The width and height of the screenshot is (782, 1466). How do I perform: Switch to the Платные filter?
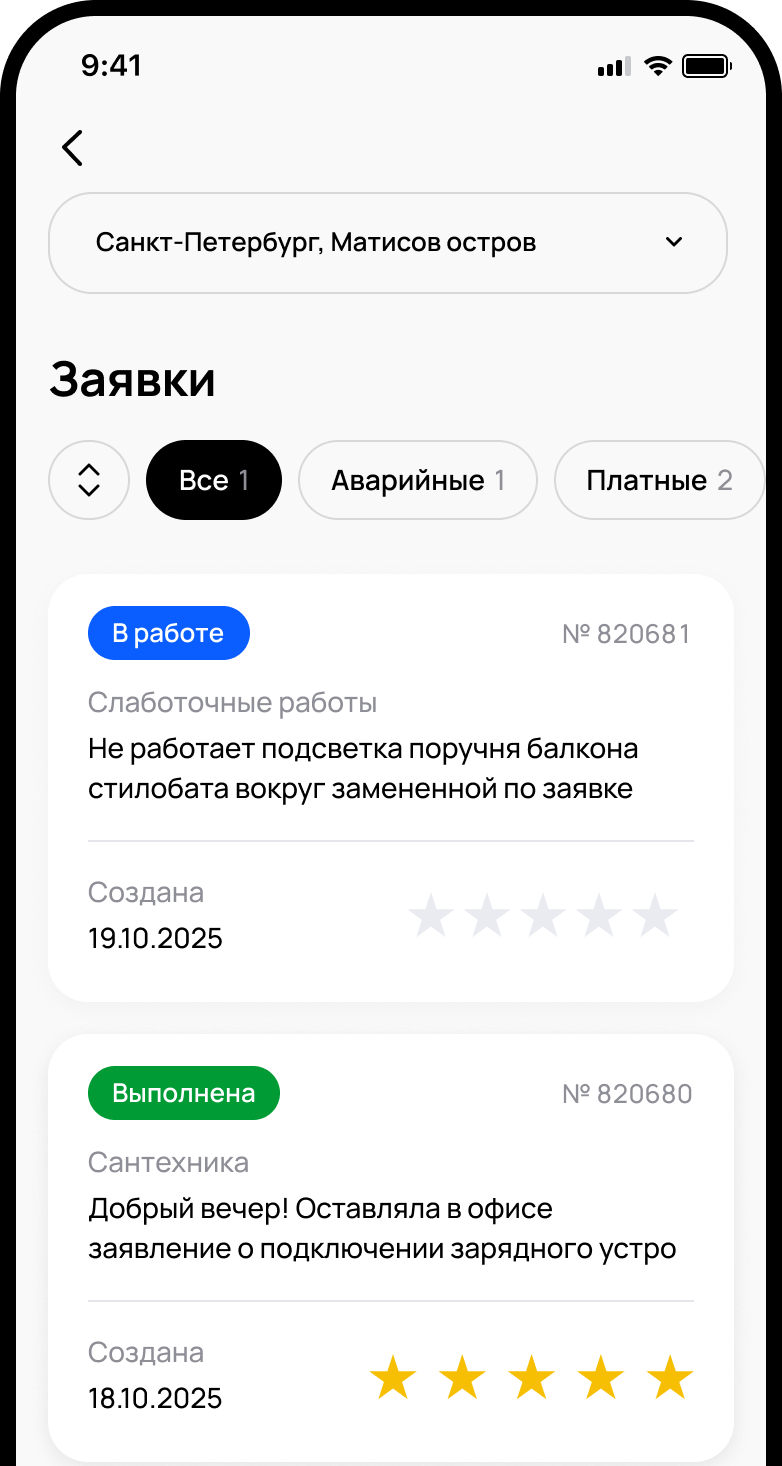tap(658, 480)
